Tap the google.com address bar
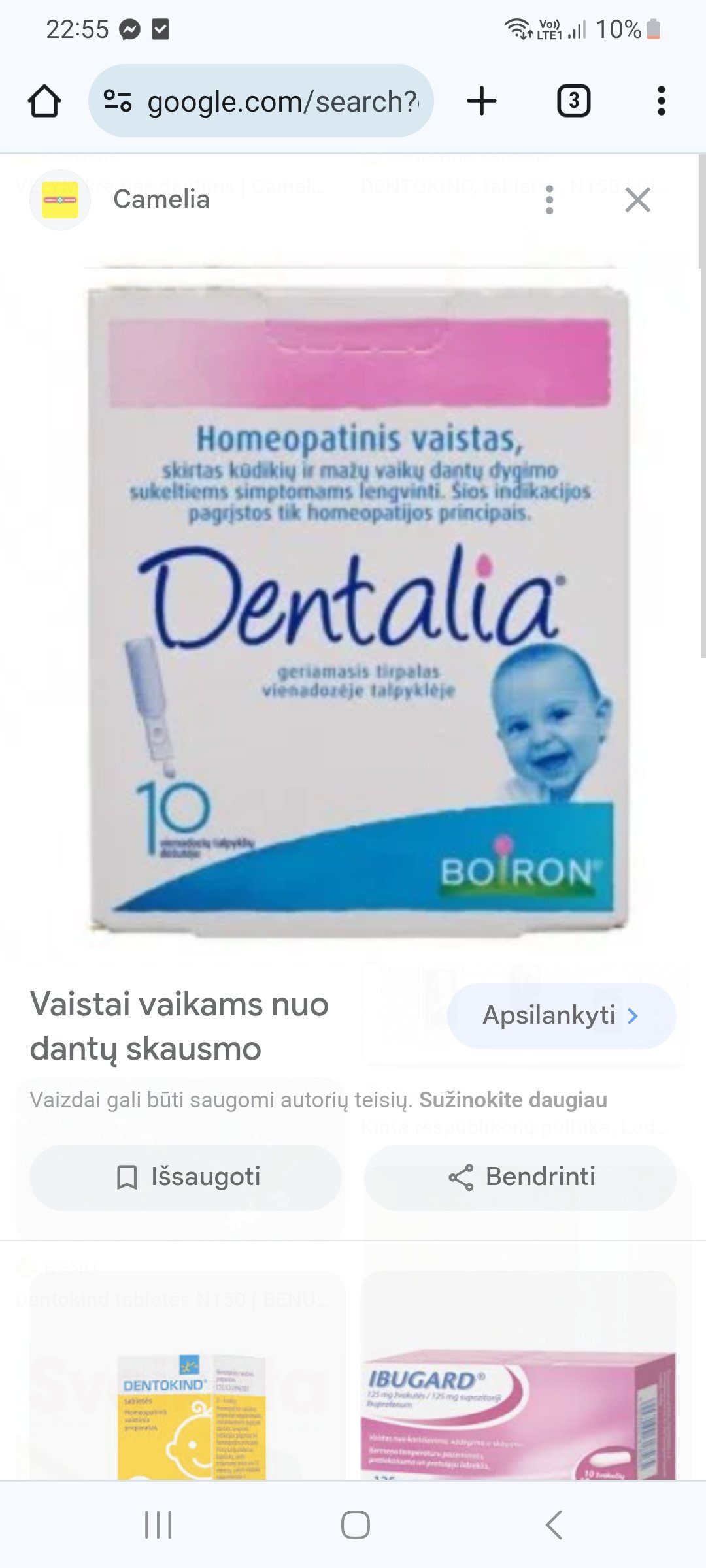 click(x=261, y=101)
